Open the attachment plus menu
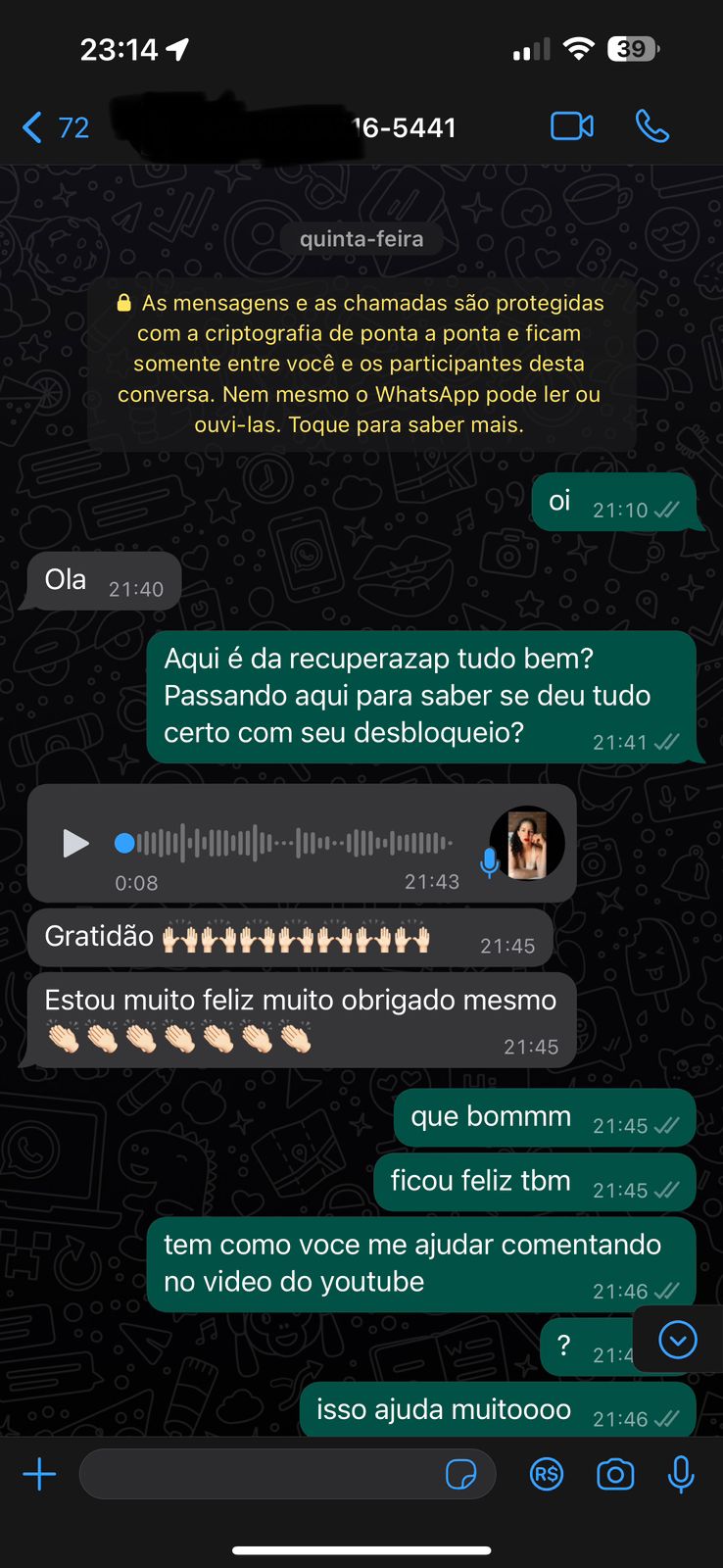Image resolution: width=723 pixels, height=1568 pixels. pos(39,1474)
